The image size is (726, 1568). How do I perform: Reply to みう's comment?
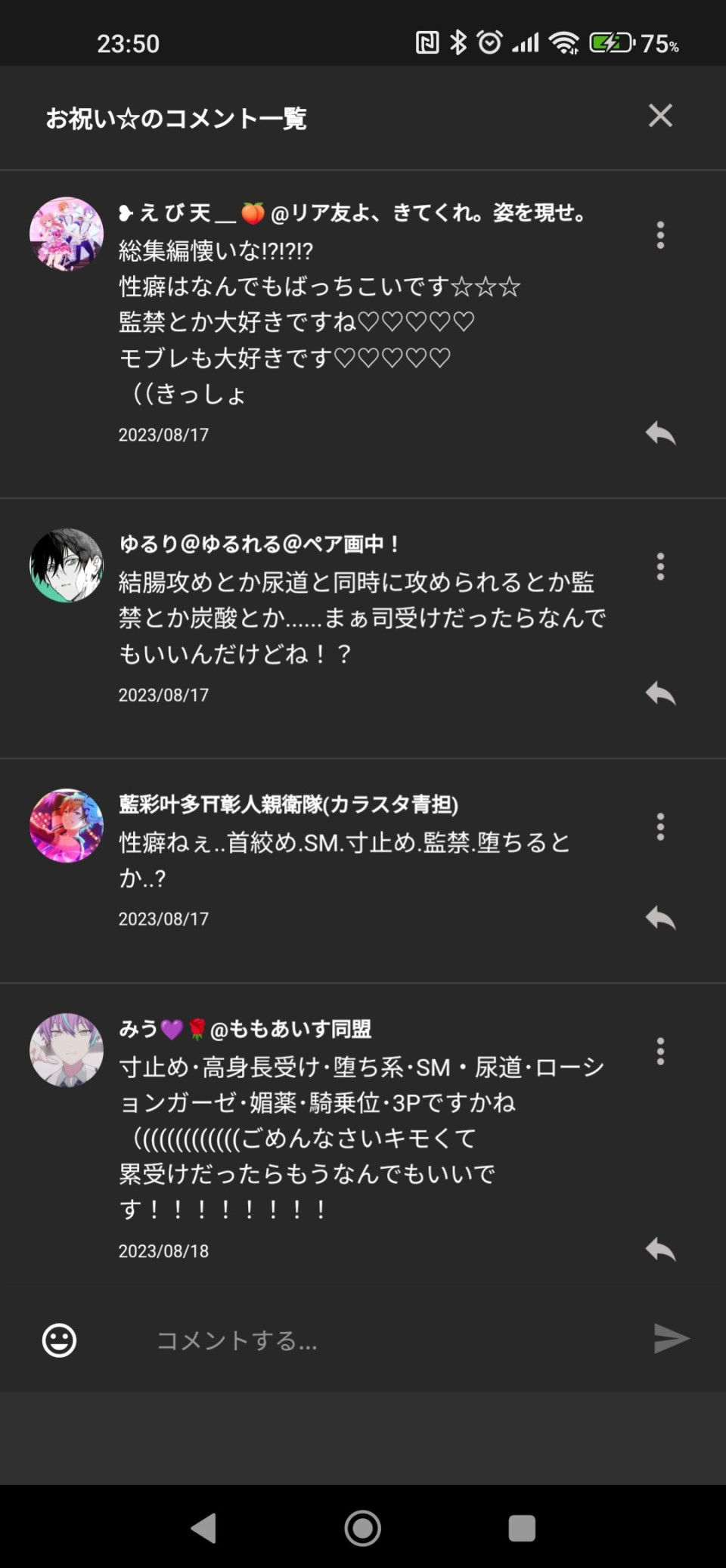click(x=660, y=1250)
